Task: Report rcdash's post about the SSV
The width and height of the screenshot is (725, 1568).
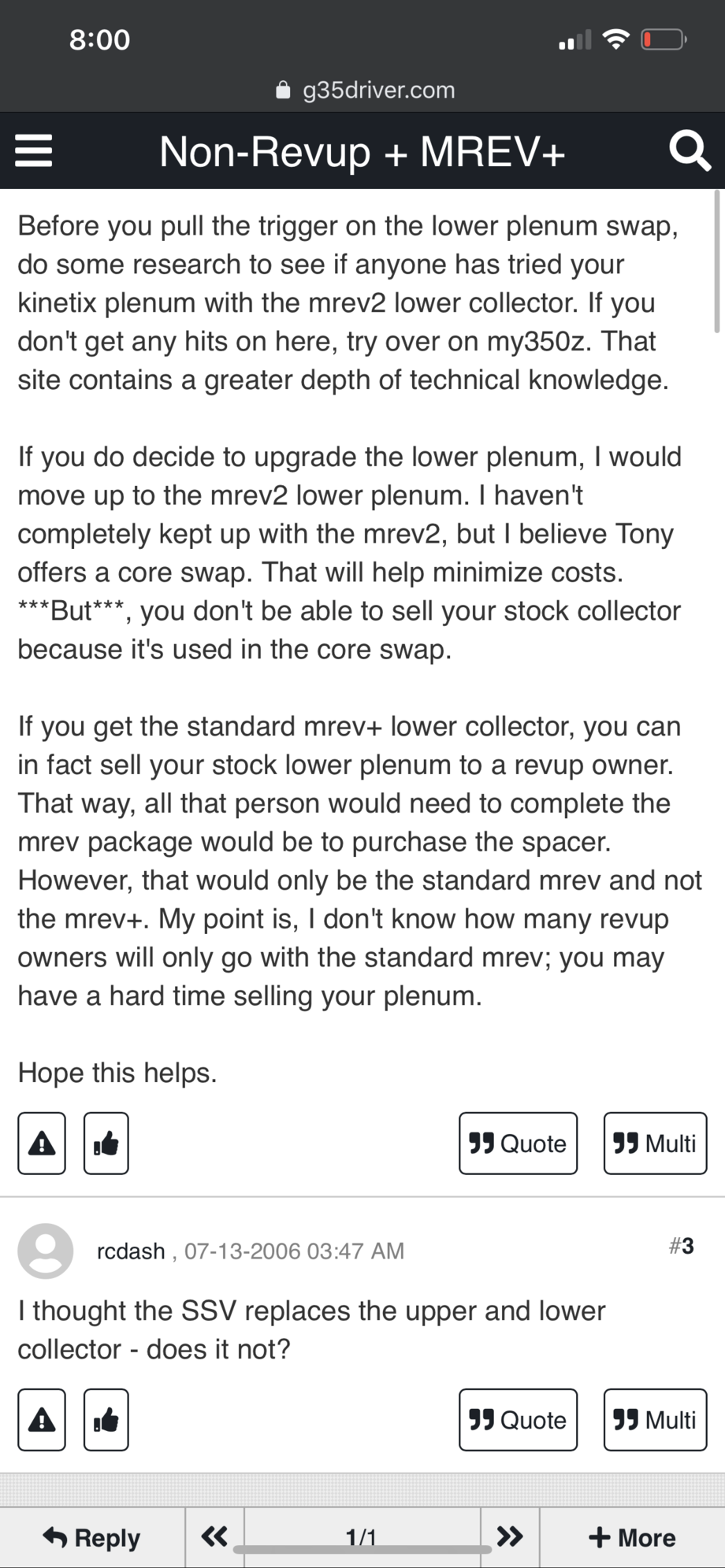Action: point(42,1419)
